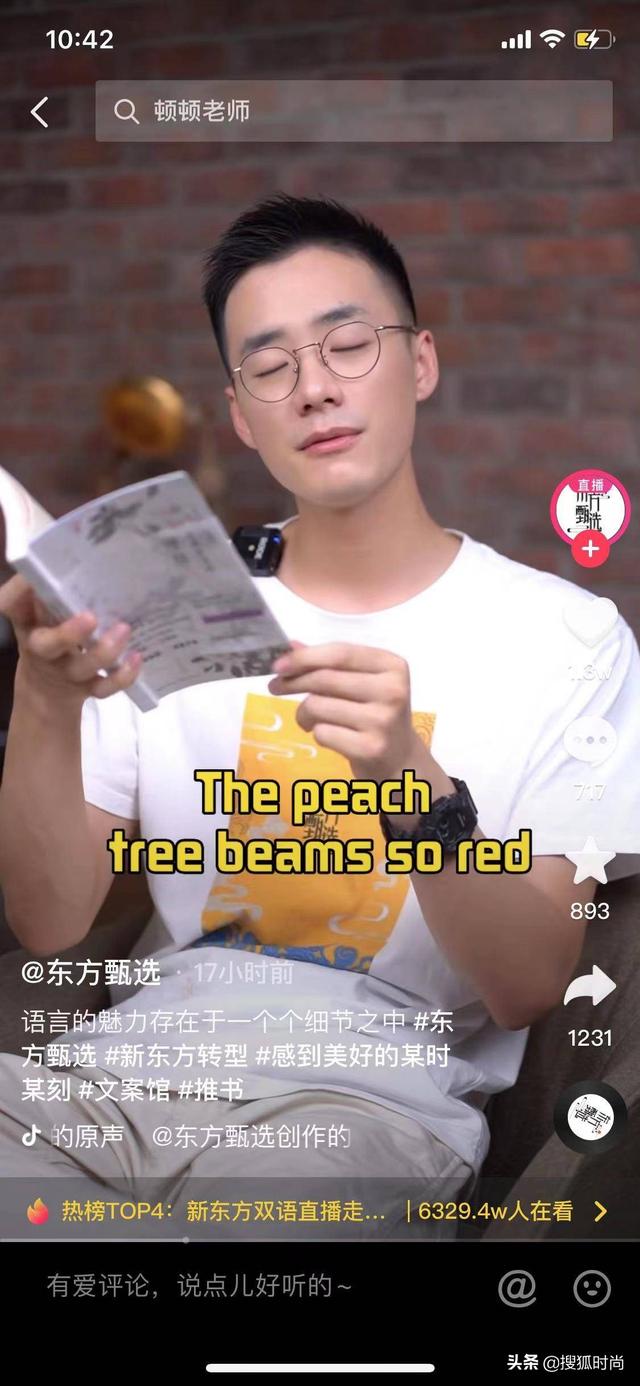640x1386 pixels.
Task: Go back with the top-left arrow
Action: coord(39,112)
